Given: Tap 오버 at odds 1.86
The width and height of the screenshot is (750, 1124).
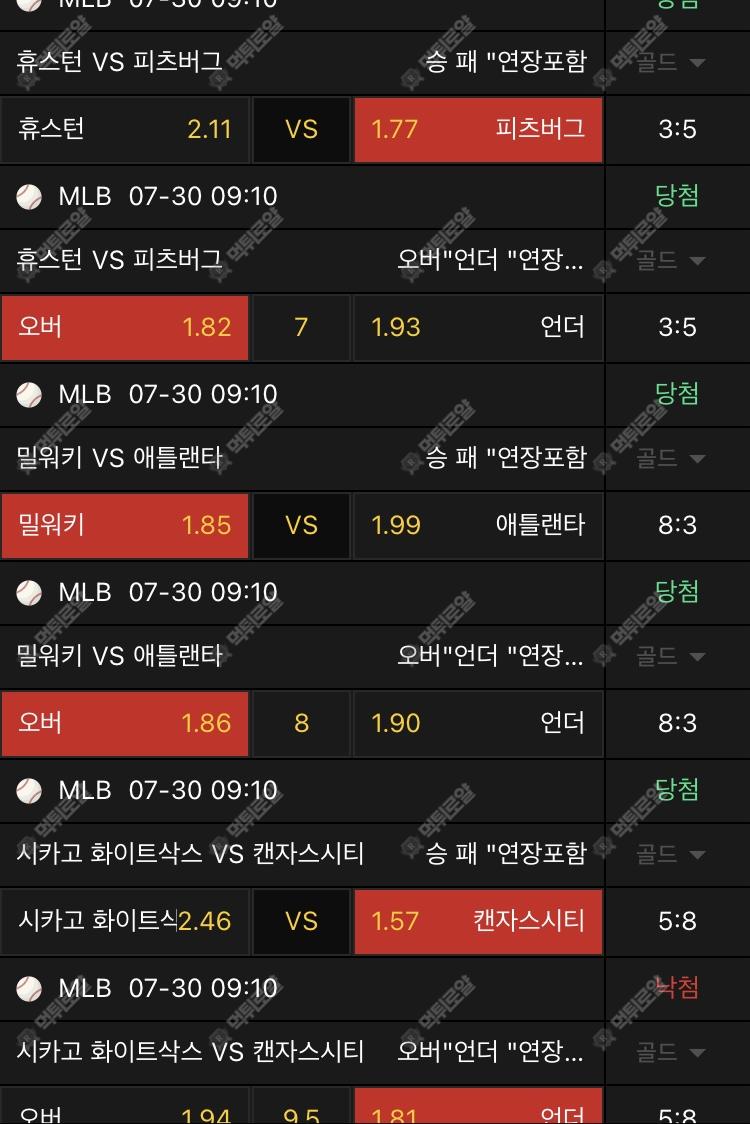Looking at the screenshot, I should pos(125,723).
